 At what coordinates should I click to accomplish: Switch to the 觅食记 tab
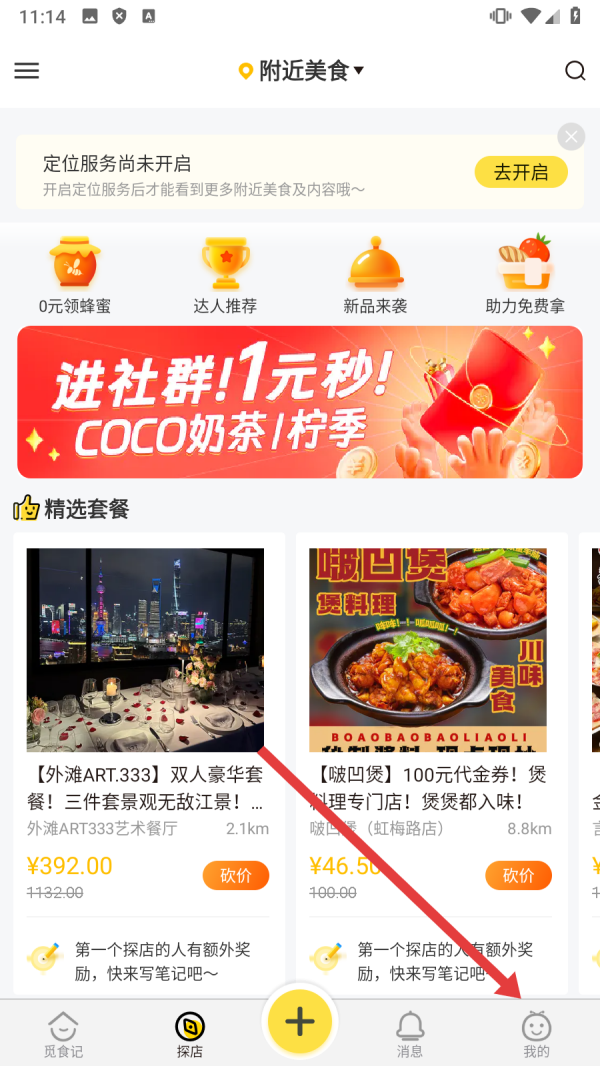coord(63,1033)
